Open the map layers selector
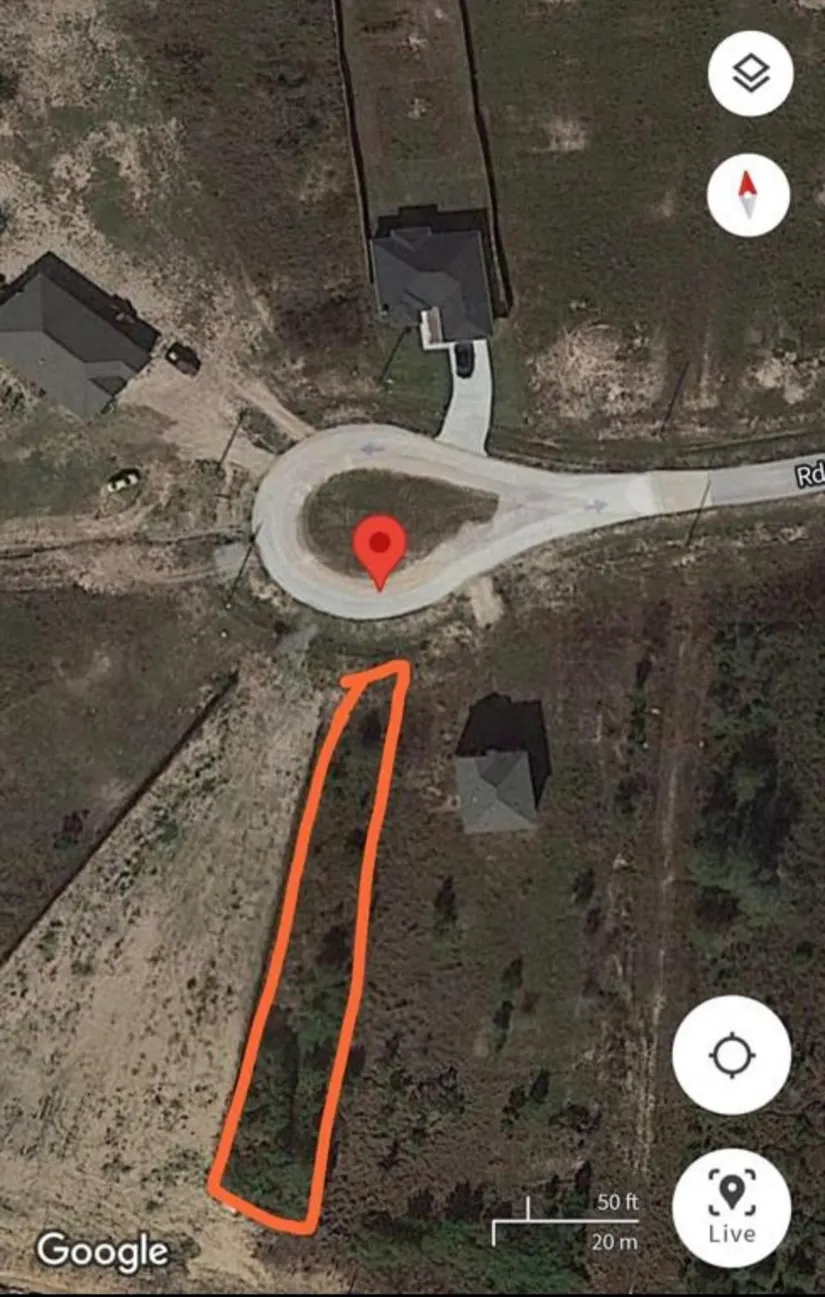Viewport: 825px width, 1297px height. [750, 73]
